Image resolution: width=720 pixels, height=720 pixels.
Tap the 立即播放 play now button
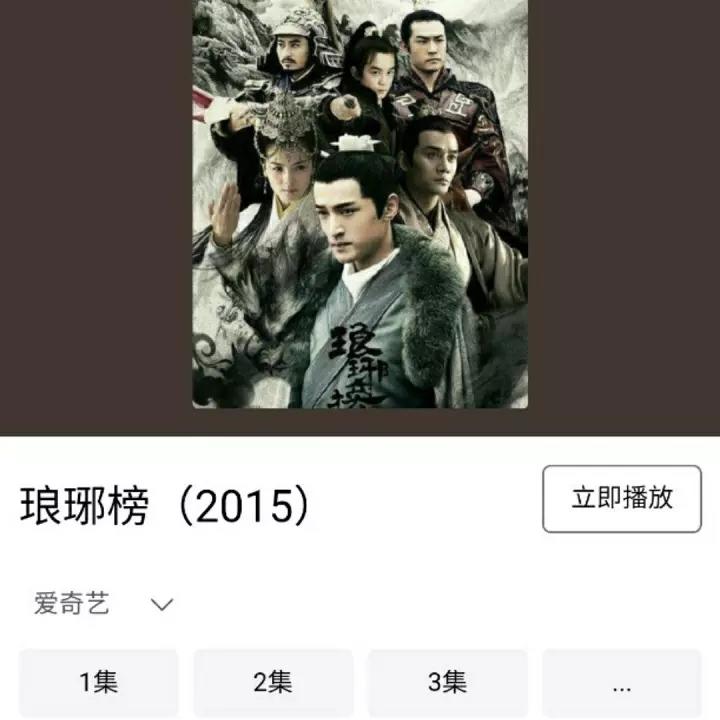click(x=622, y=498)
